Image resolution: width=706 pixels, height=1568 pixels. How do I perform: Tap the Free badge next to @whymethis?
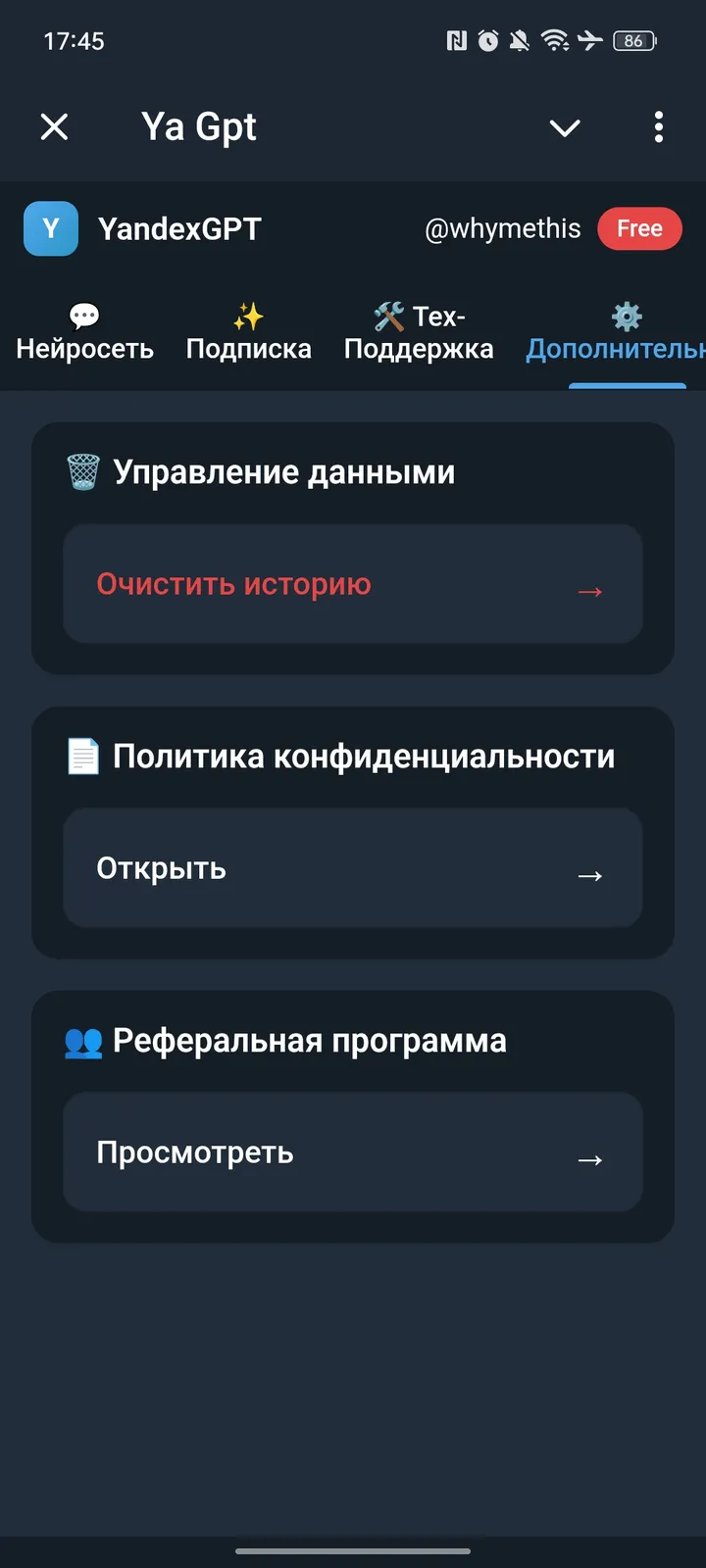coord(640,227)
